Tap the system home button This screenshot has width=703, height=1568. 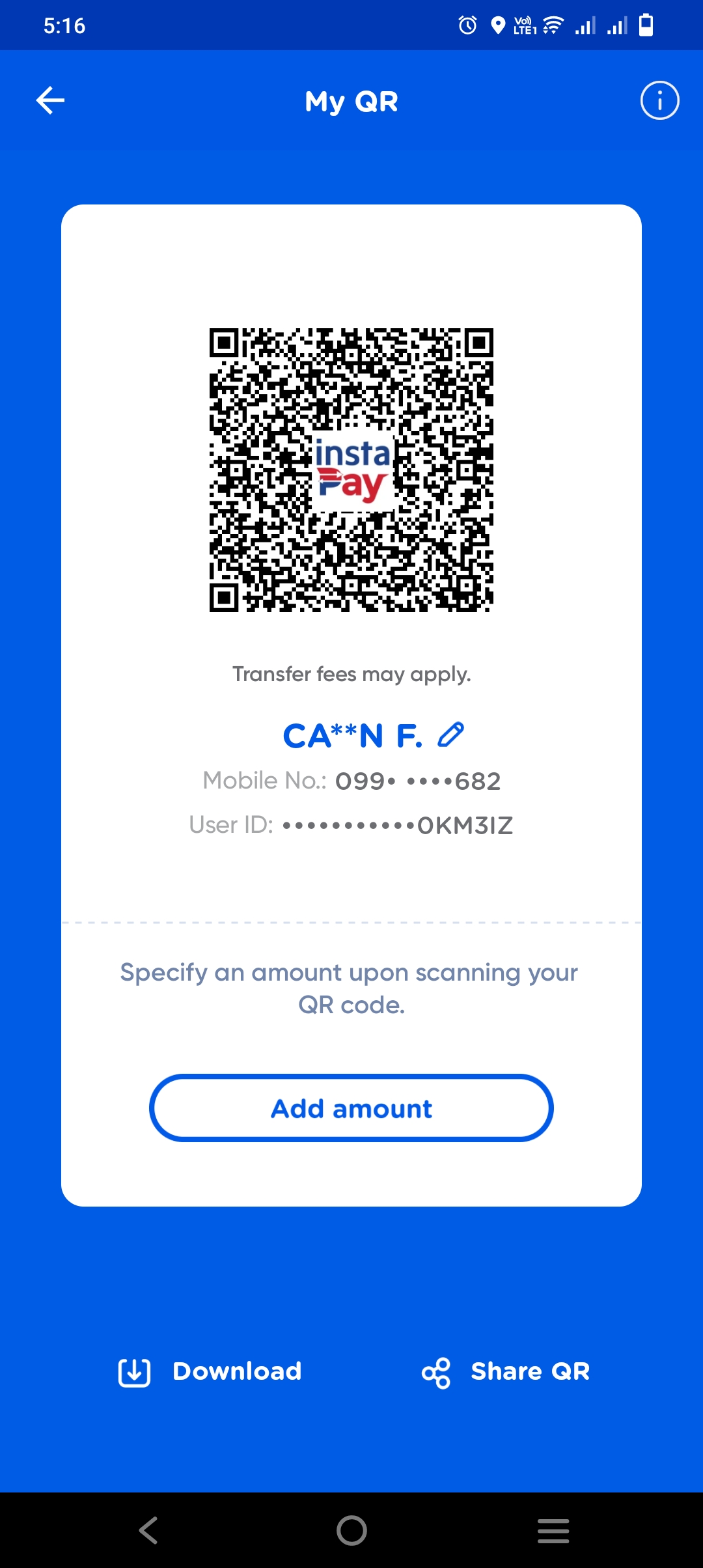[351, 1530]
